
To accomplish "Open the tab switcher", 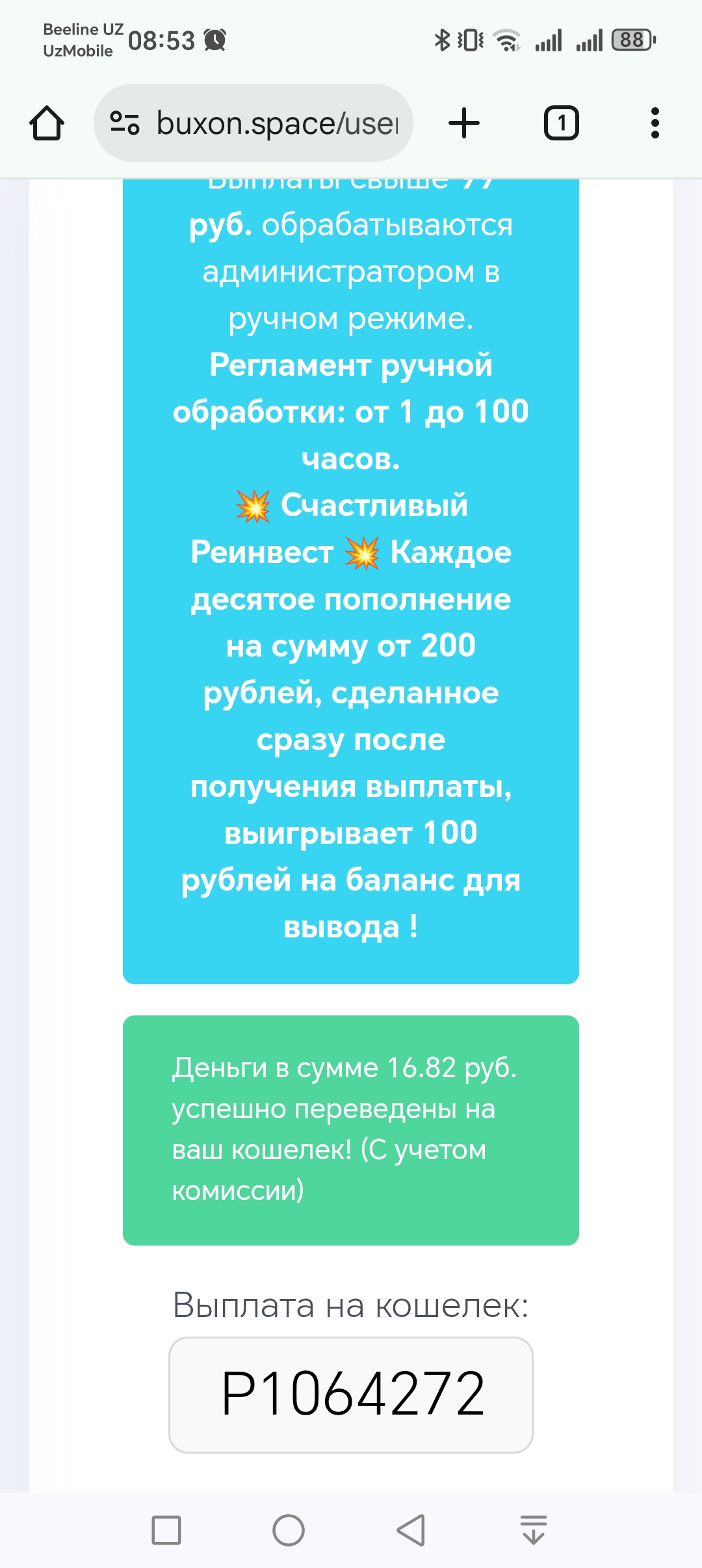I will click(x=561, y=123).
